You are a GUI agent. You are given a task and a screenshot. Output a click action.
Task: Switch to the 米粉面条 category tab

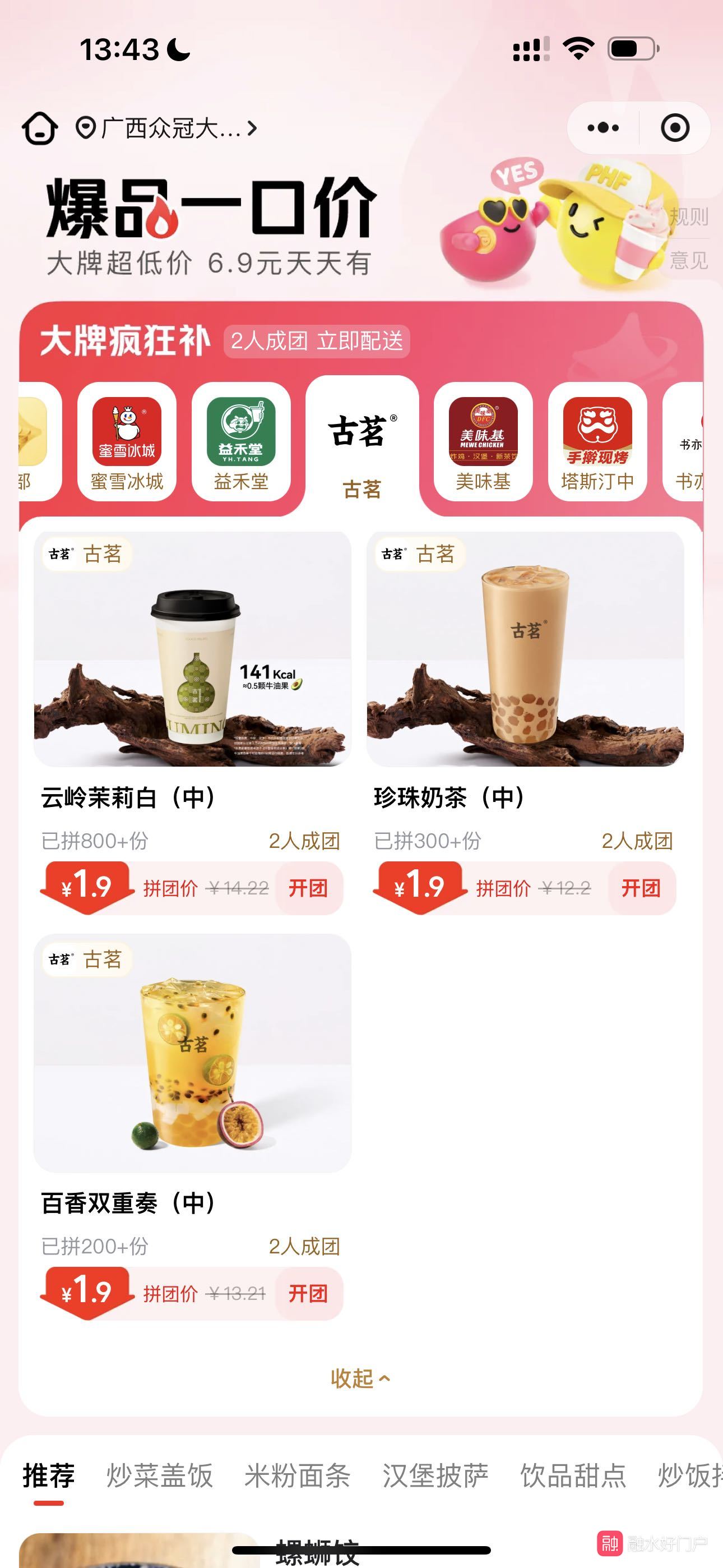297,1475
